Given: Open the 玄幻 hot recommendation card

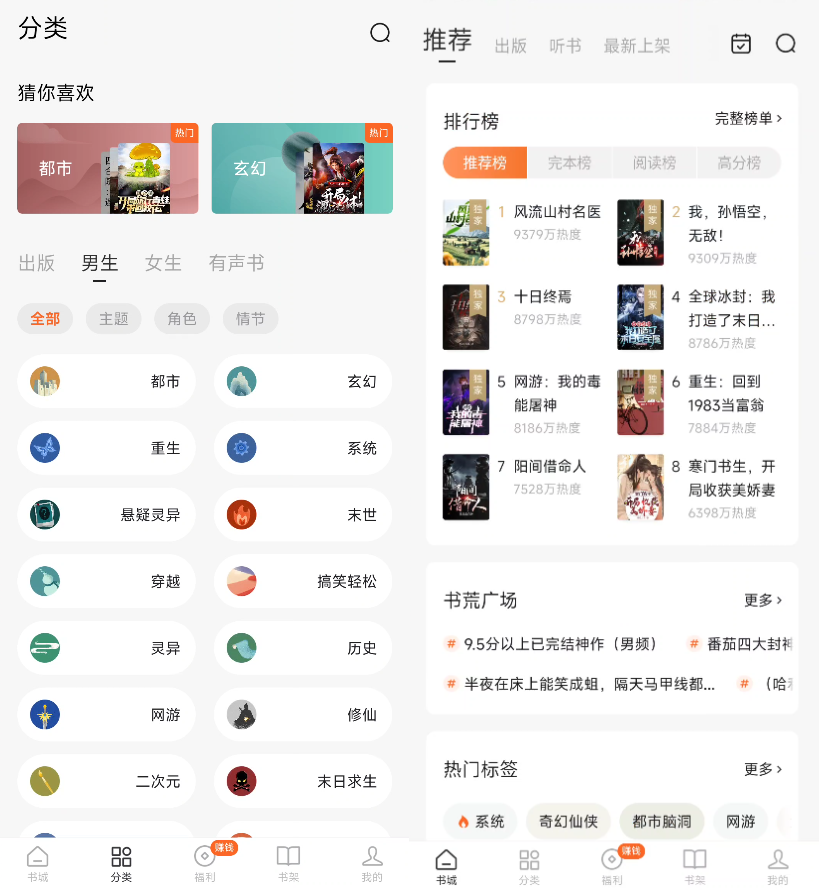Looking at the screenshot, I should [x=302, y=168].
